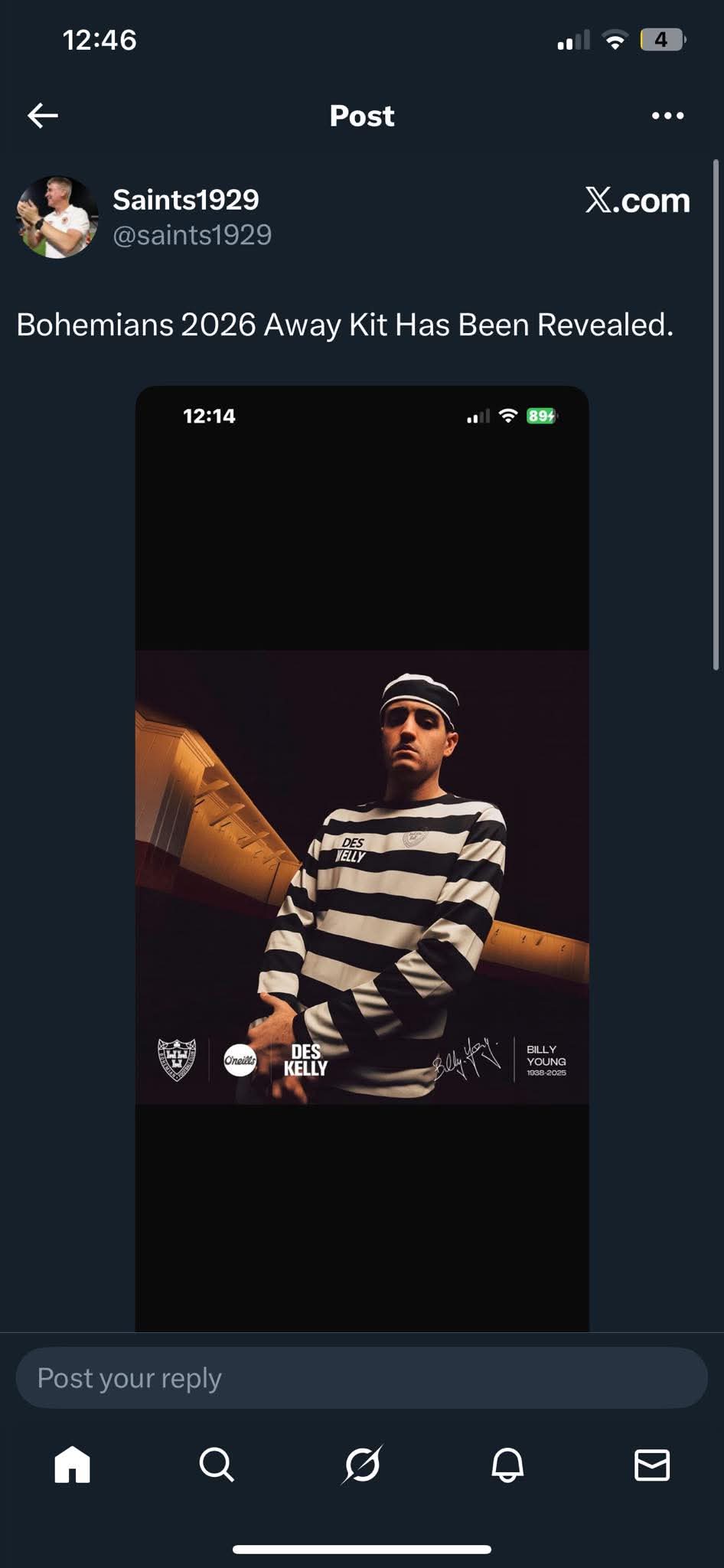724x1568 pixels.
Task: Go back using the back arrow
Action: 43,116
